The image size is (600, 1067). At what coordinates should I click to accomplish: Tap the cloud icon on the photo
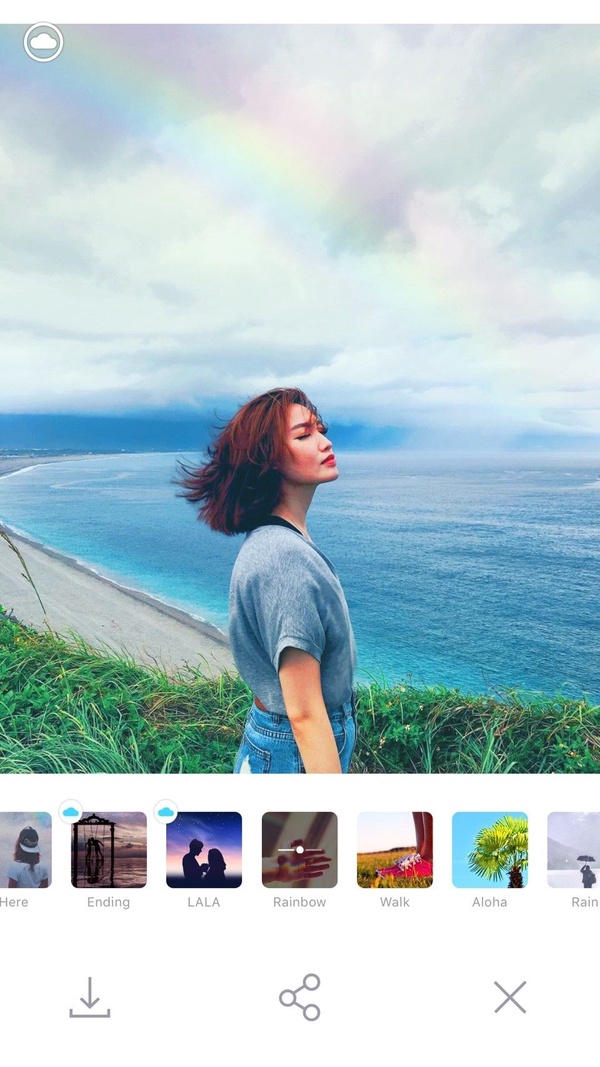pyautogui.click(x=44, y=42)
